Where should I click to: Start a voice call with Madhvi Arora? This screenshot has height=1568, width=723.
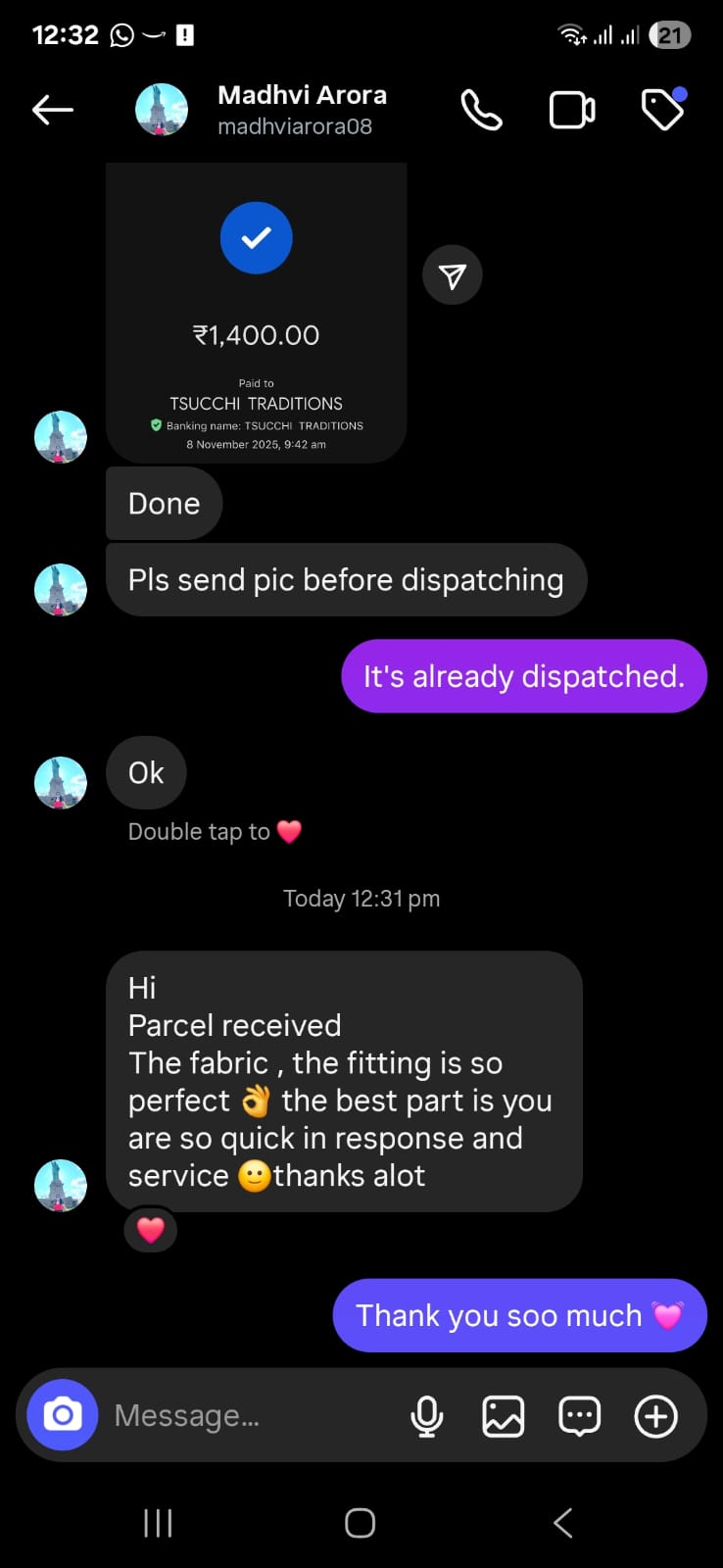point(481,110)
